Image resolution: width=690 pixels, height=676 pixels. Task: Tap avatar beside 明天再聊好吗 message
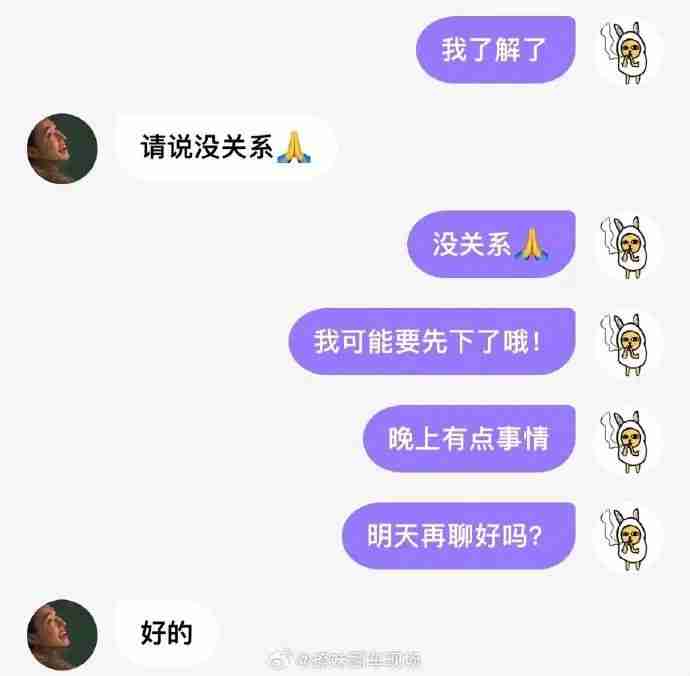(628, 538)
